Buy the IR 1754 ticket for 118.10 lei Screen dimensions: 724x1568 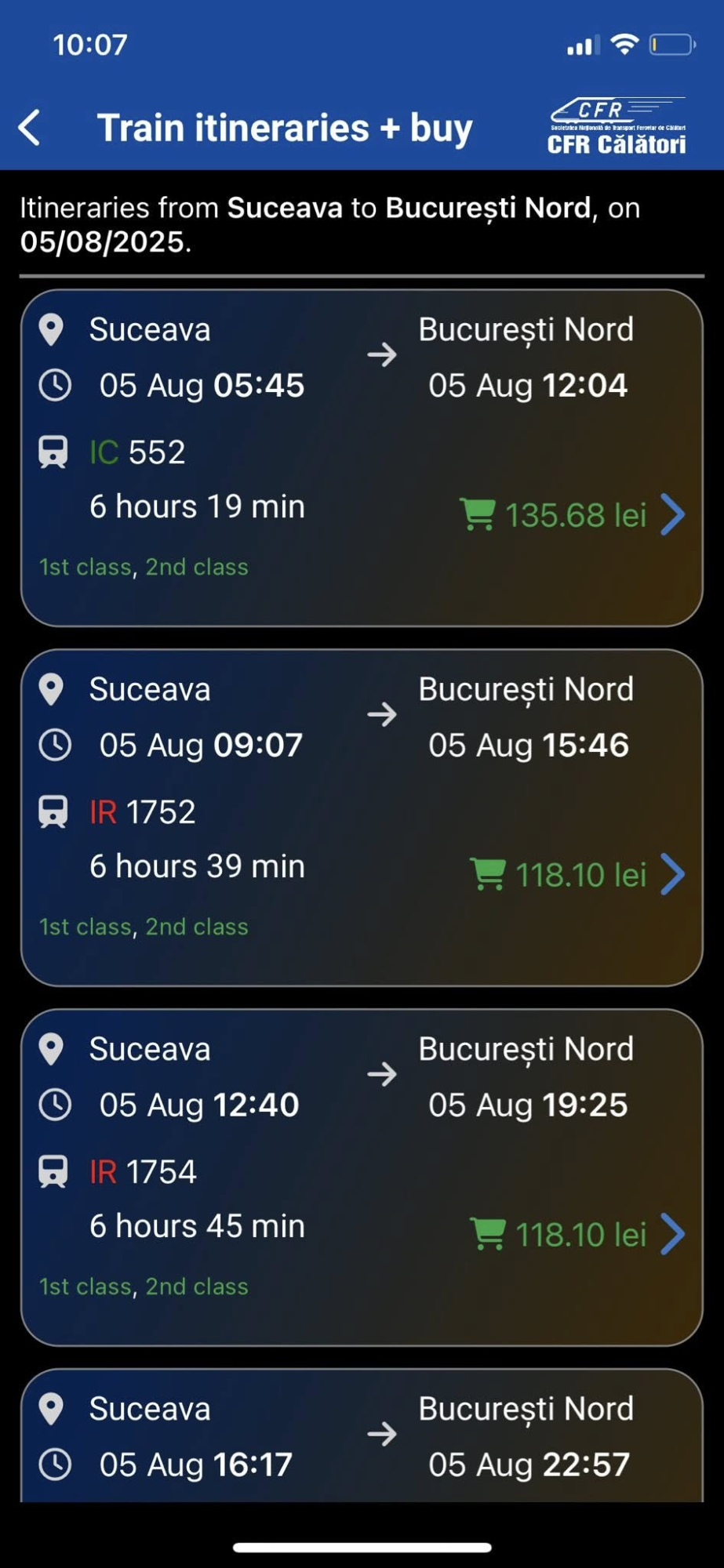(x=577, y=1235)
